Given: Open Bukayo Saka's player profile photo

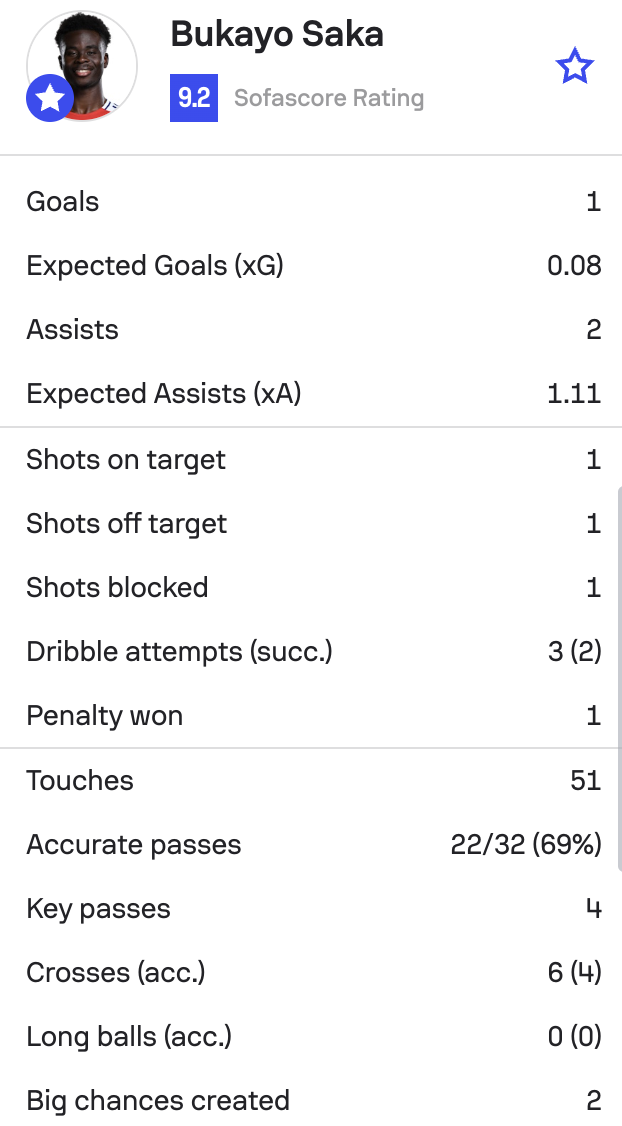Looking at the screenshot, I should [81, 65].
